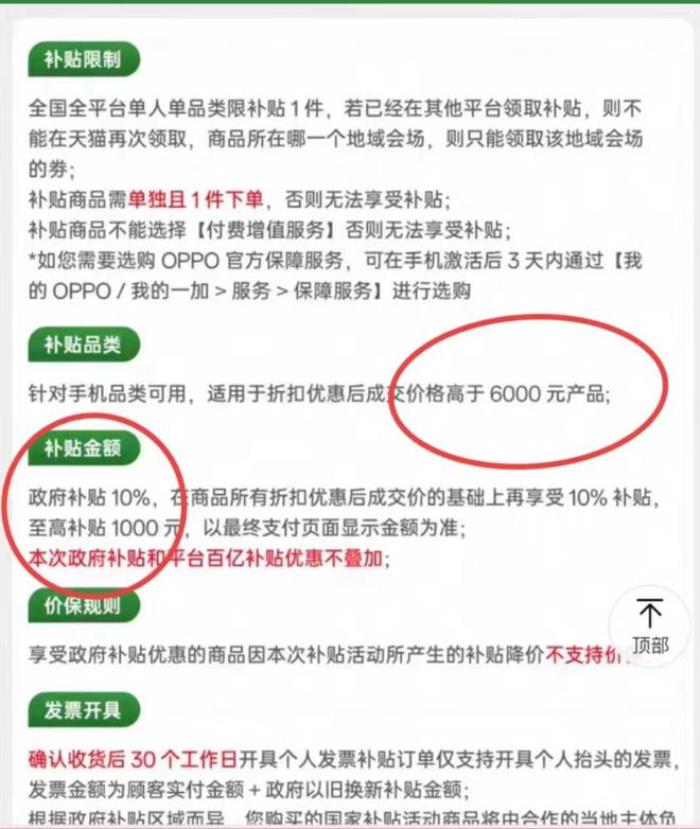
Task: Tap the 顶部 back-to-top button
Action: click(x=650, y=627)
